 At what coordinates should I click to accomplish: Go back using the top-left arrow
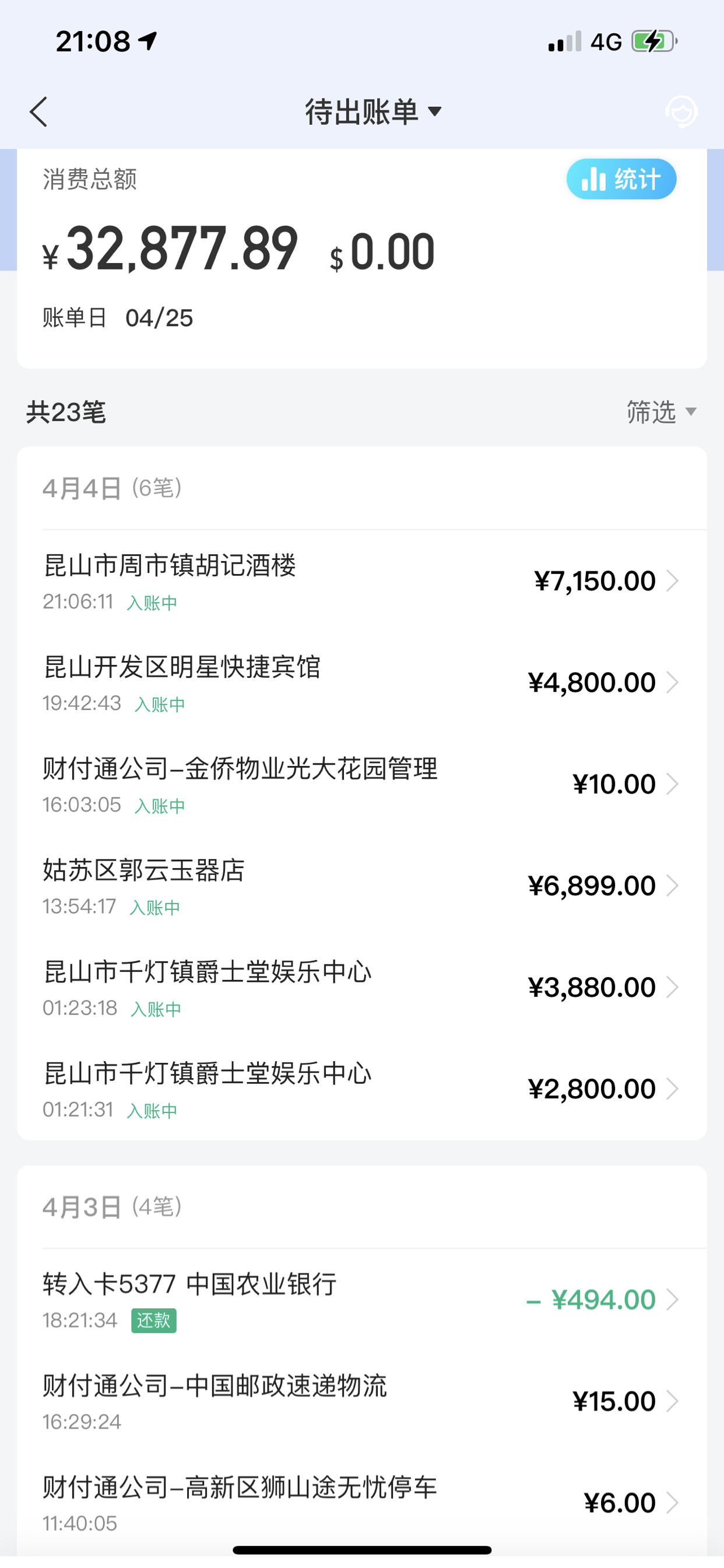point(38,112)
